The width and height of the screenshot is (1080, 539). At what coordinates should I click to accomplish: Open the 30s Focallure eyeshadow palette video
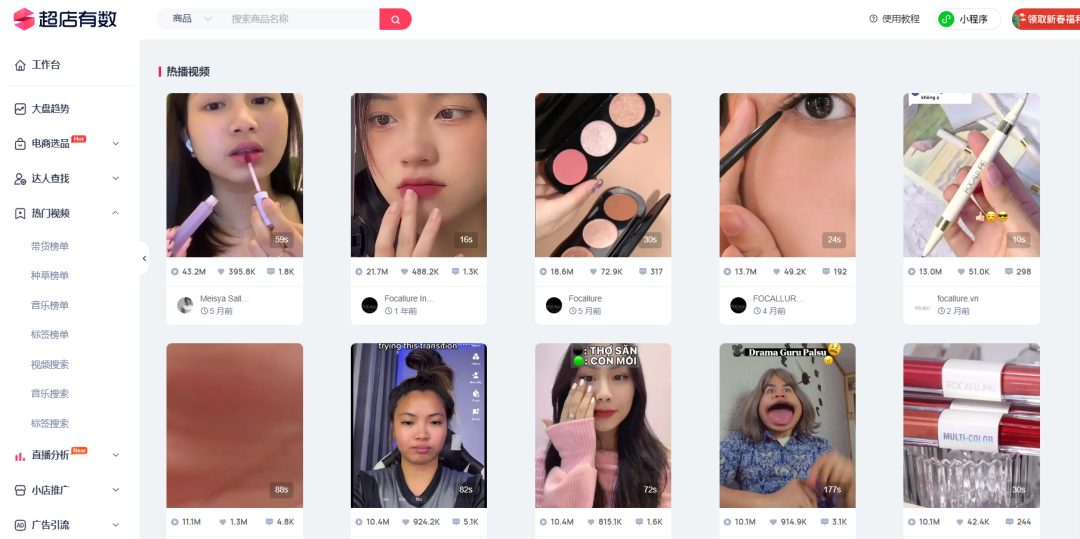tap(603, 175)
